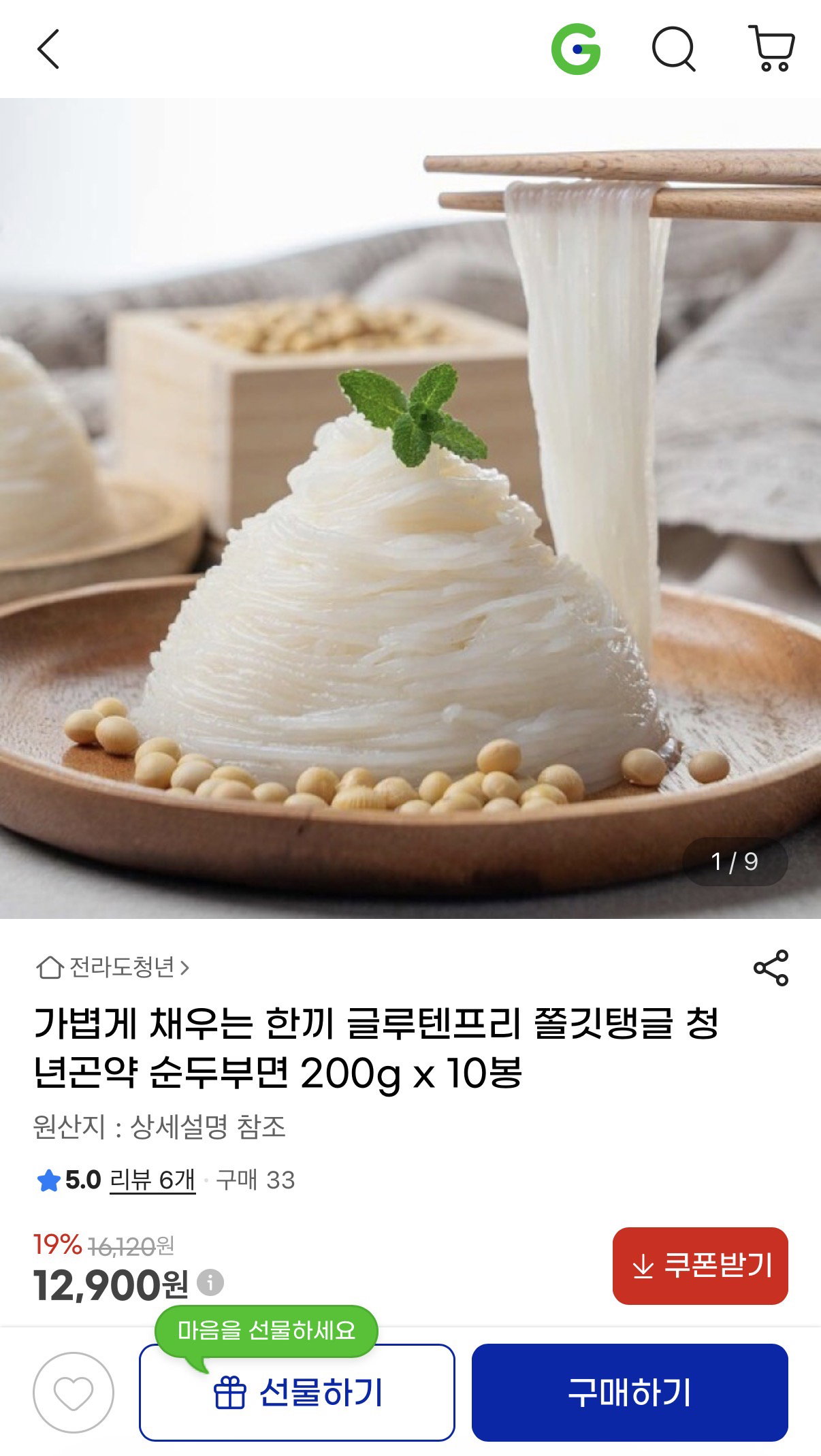This screenshot has width=821, height=1456.
Task: Tap 선물하기 to send as gift
Action: pos(297,1393)
